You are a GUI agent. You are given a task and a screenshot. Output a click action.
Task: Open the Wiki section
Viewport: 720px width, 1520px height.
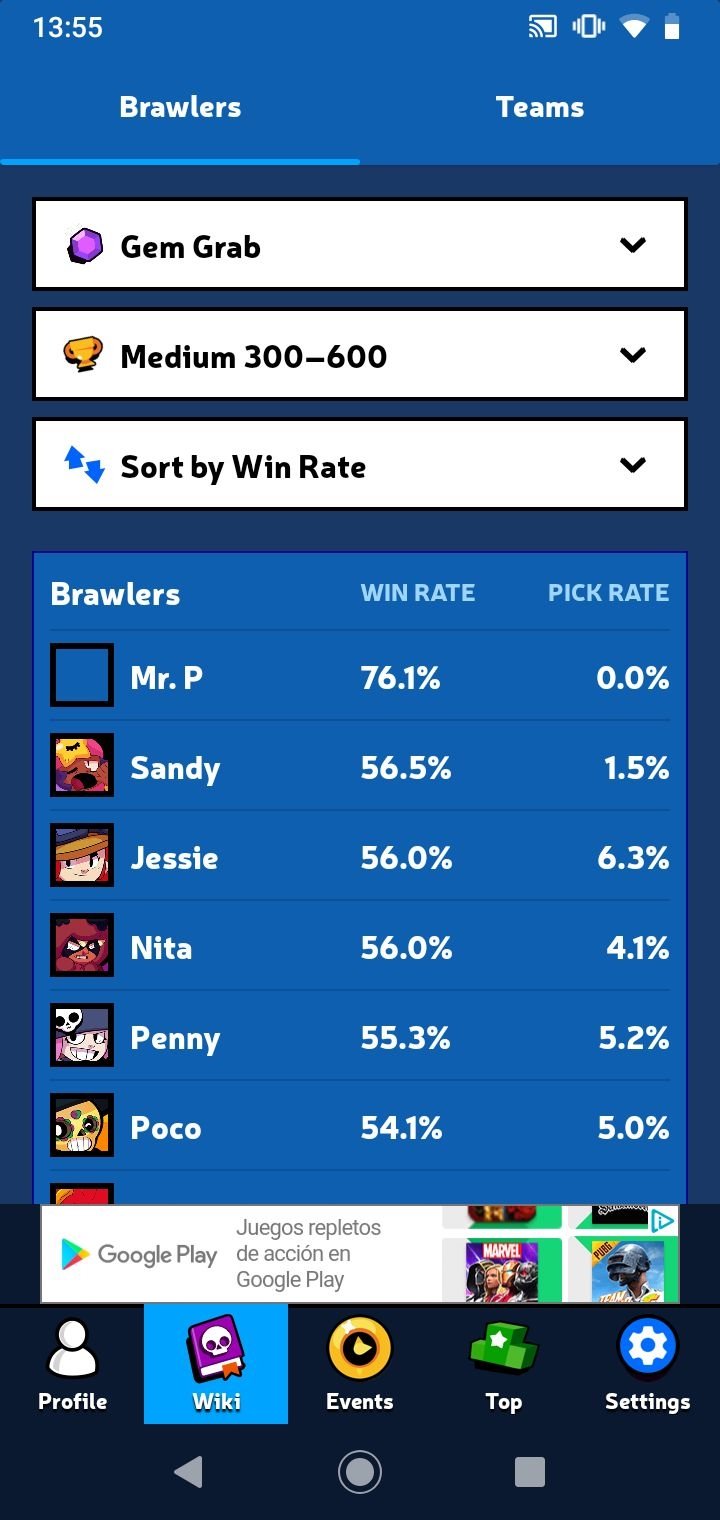(x=216, y=1365)
